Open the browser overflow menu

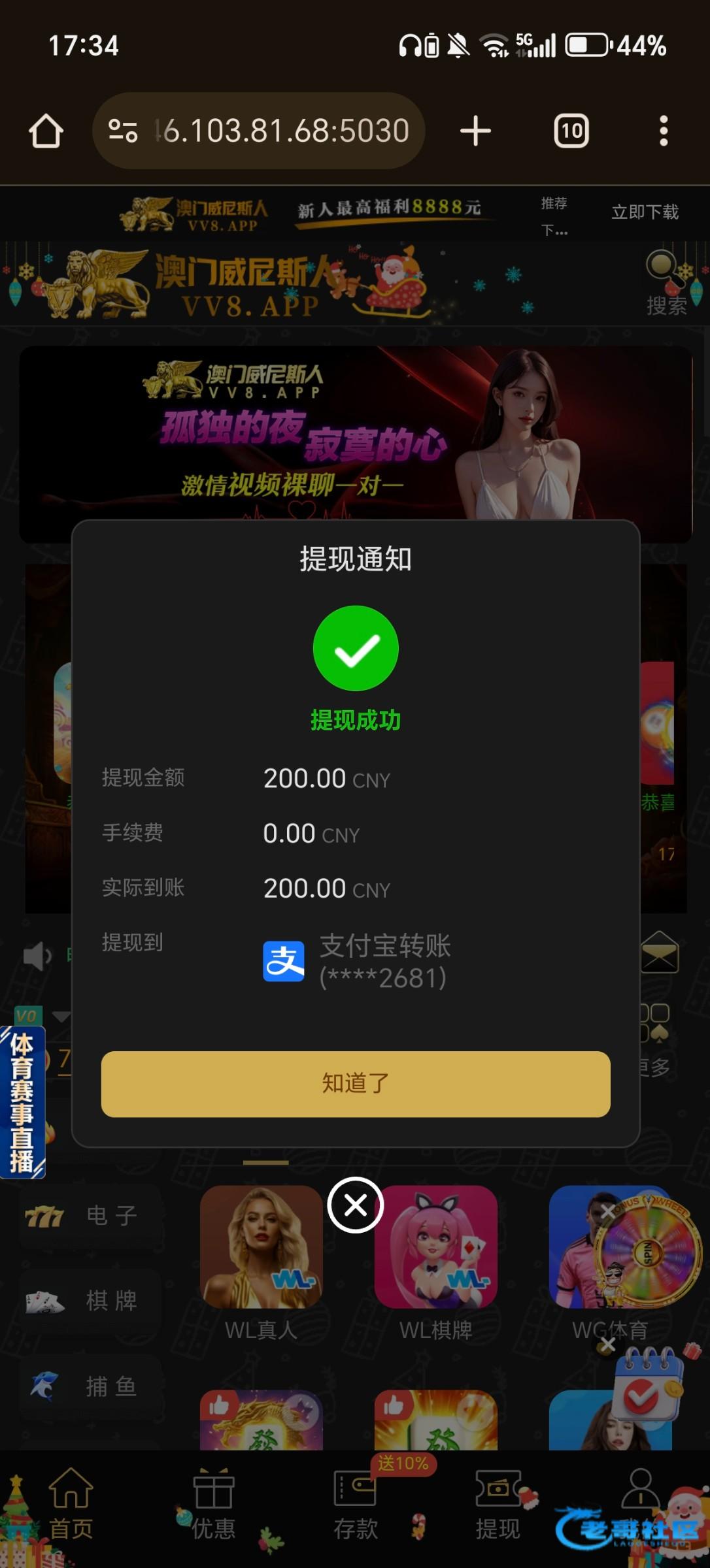(x=664, y=131)
